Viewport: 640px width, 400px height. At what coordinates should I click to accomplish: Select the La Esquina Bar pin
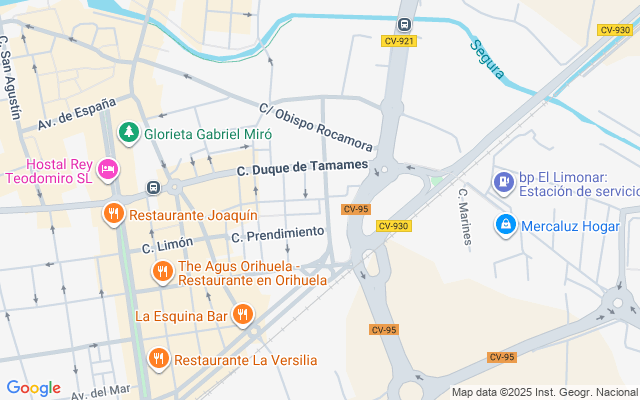(x=242, y=316)
